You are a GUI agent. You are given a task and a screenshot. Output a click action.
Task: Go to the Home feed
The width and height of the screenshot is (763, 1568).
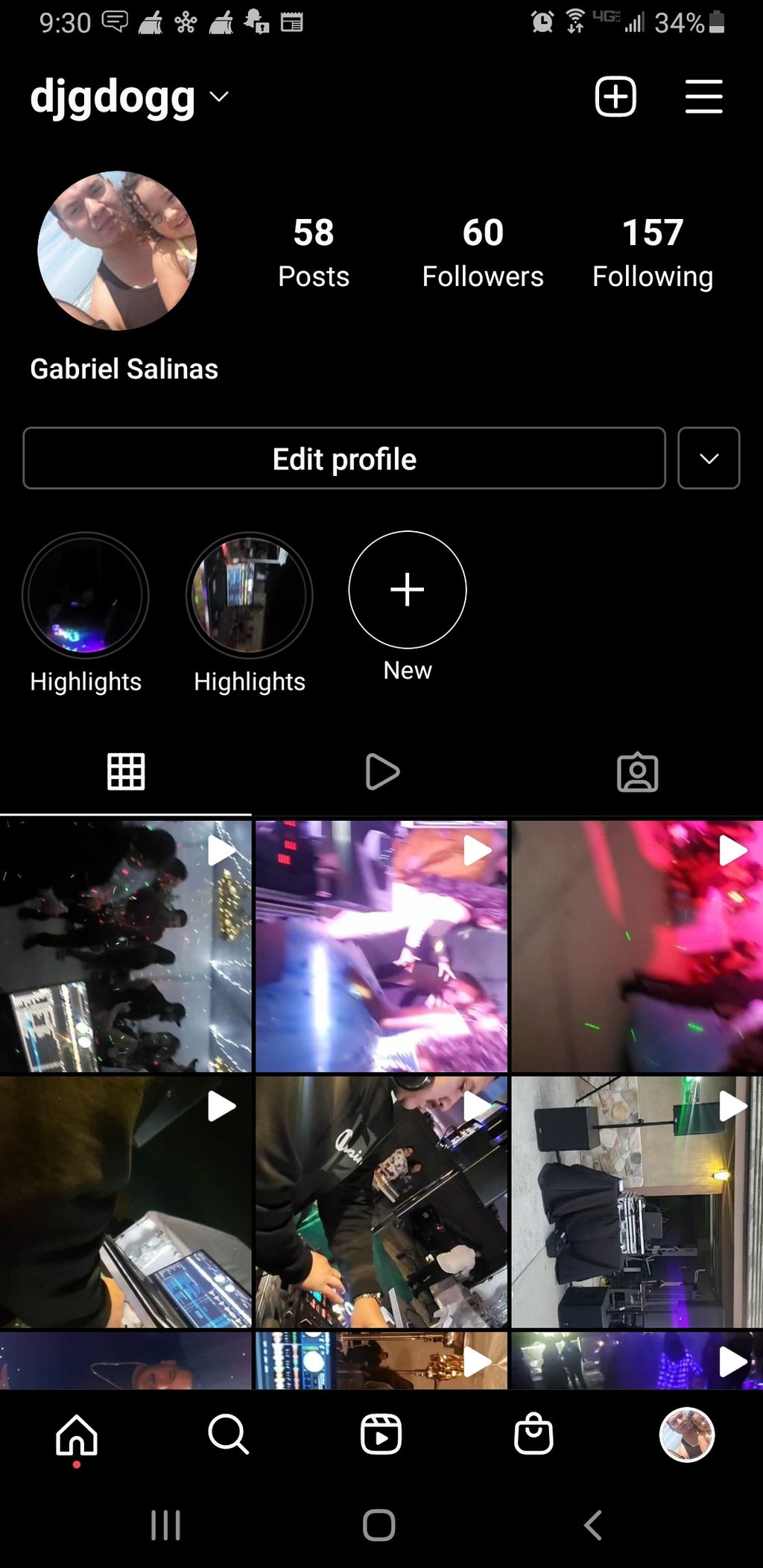[77, 1435]
